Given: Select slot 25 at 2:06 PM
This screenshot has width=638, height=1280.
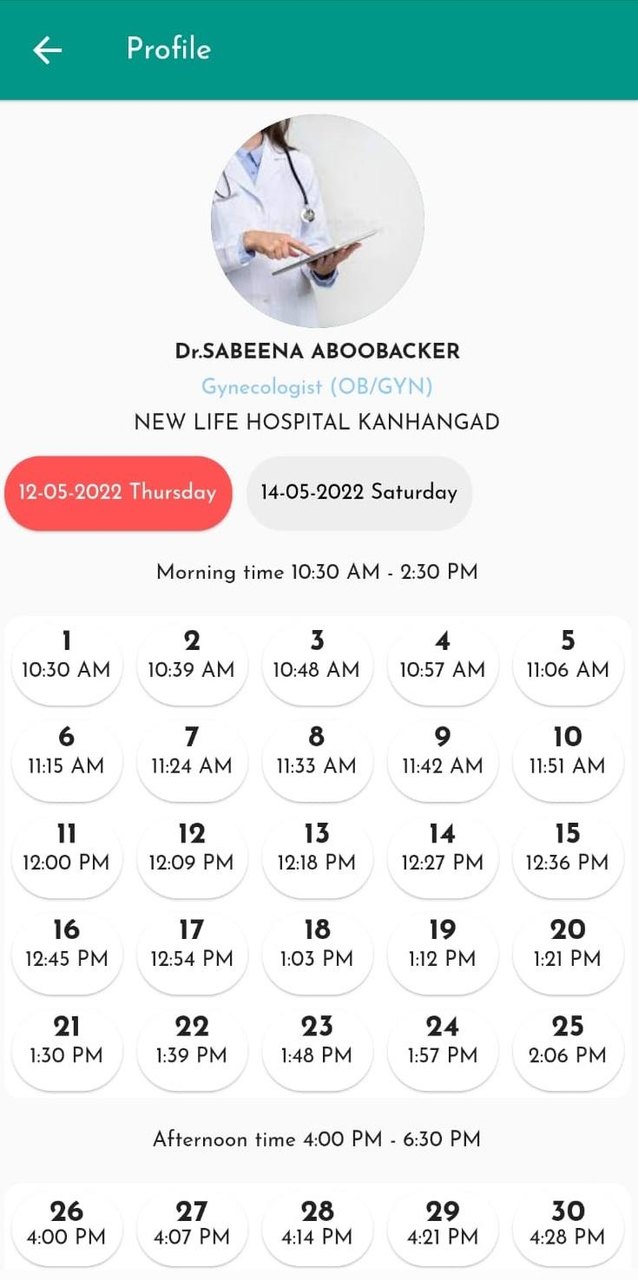Looking at the screenshot, I should [567, 1042].
